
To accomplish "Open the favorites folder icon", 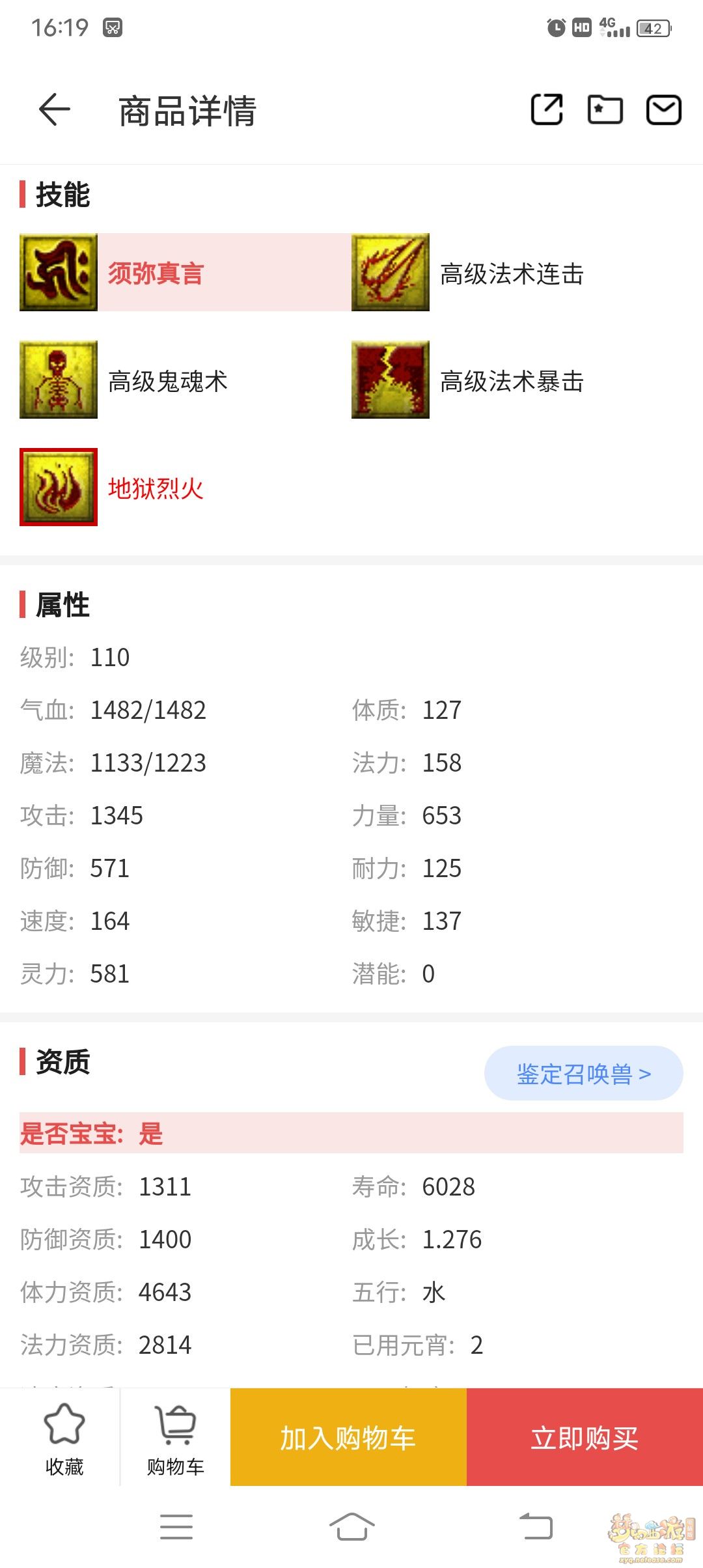I will point(605,109).
